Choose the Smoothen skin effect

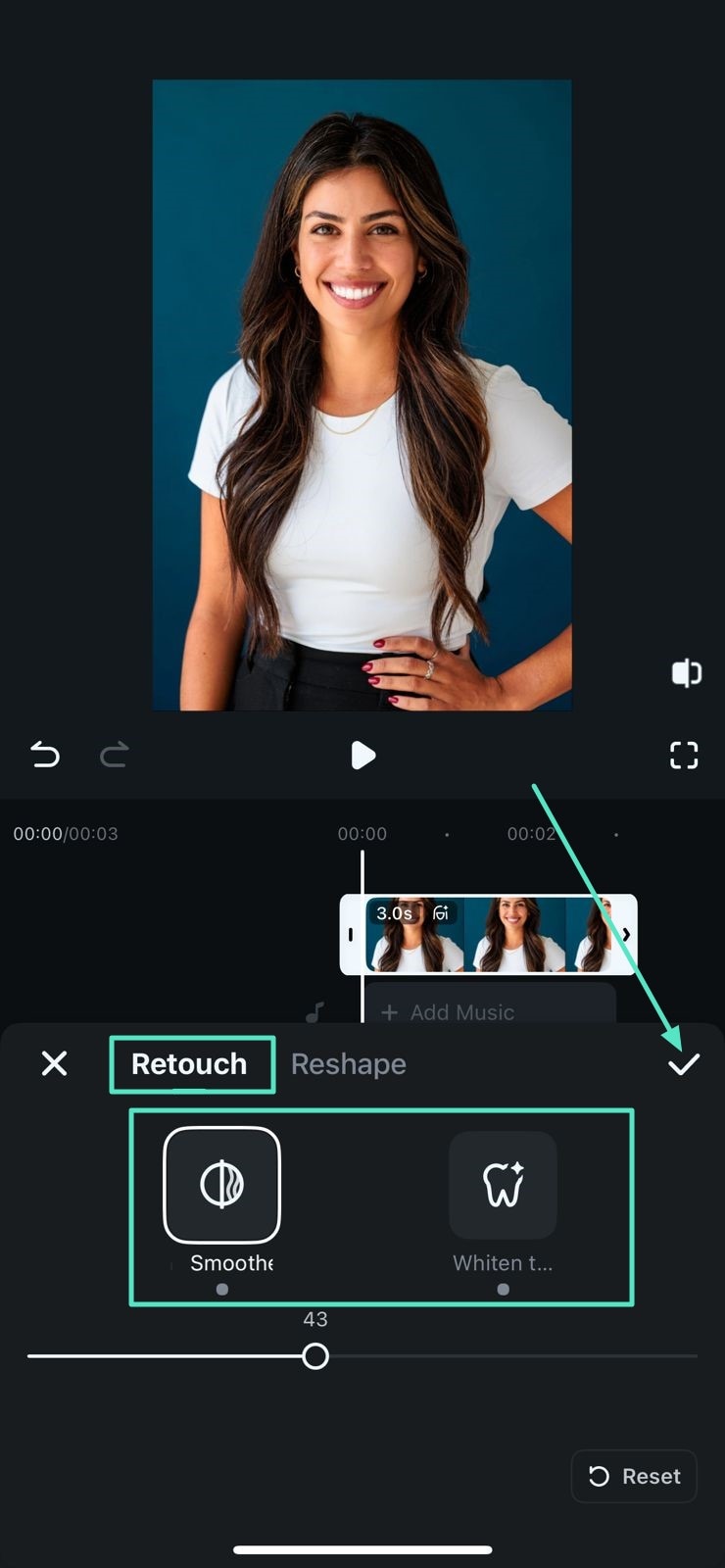222,1185
